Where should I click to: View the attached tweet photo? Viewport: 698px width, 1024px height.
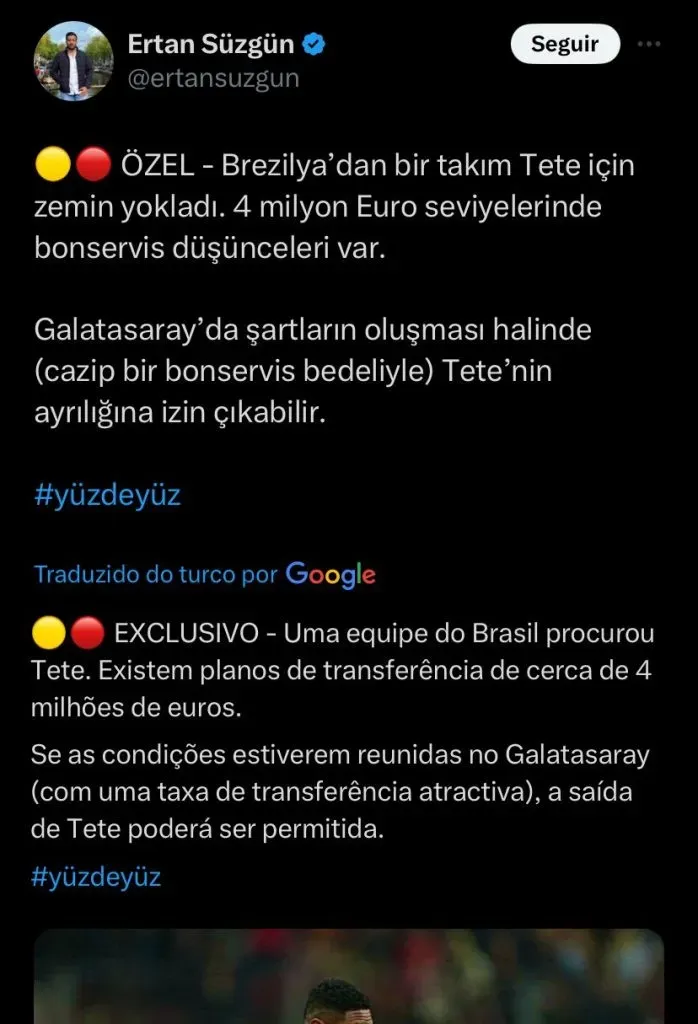click(x=349, y=976)
